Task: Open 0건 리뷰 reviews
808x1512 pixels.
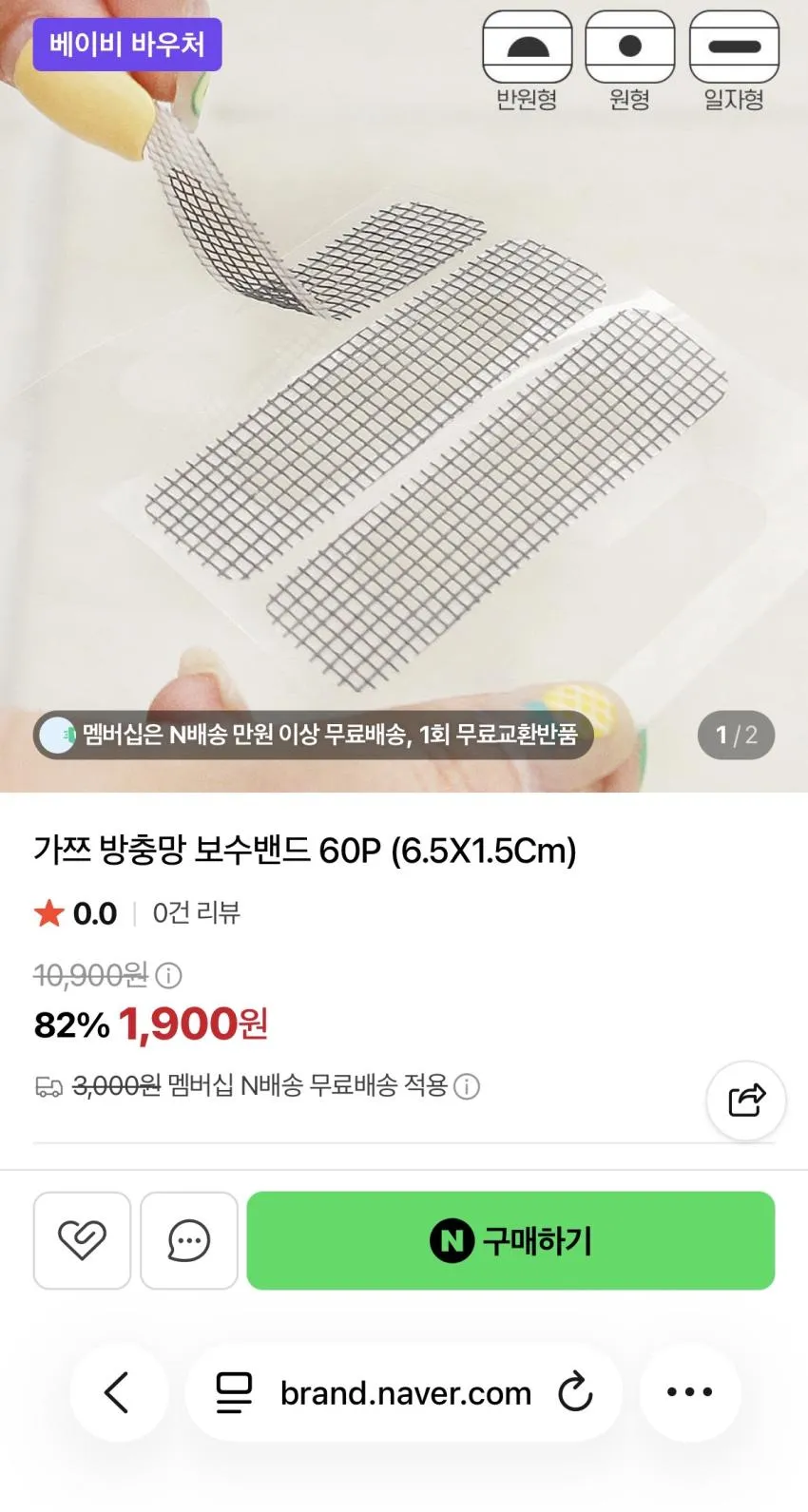Action: click(x=197, y=913)
